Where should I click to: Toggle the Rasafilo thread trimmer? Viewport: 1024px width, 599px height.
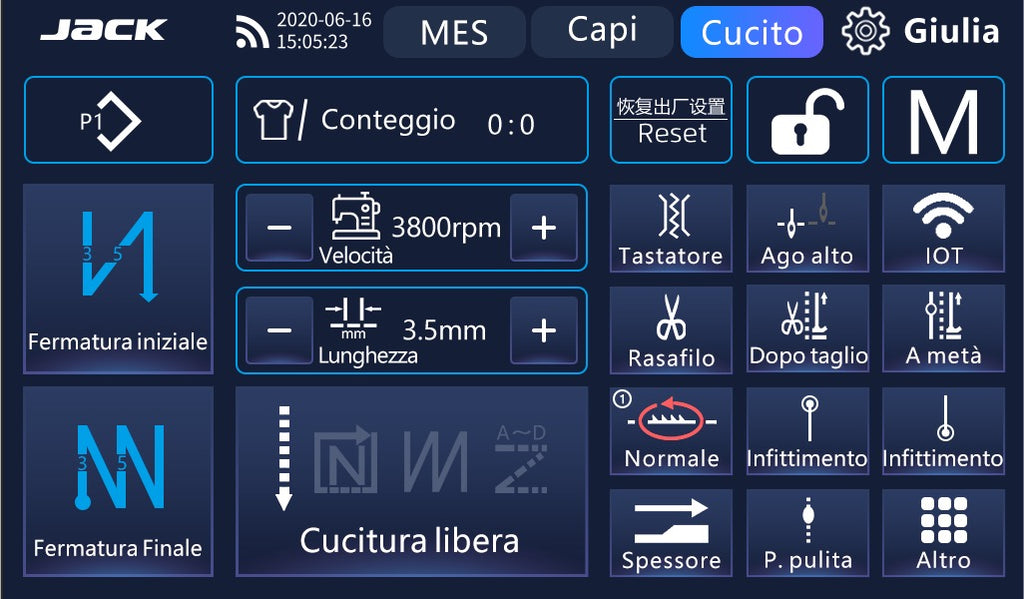click(x=671, y=330)
